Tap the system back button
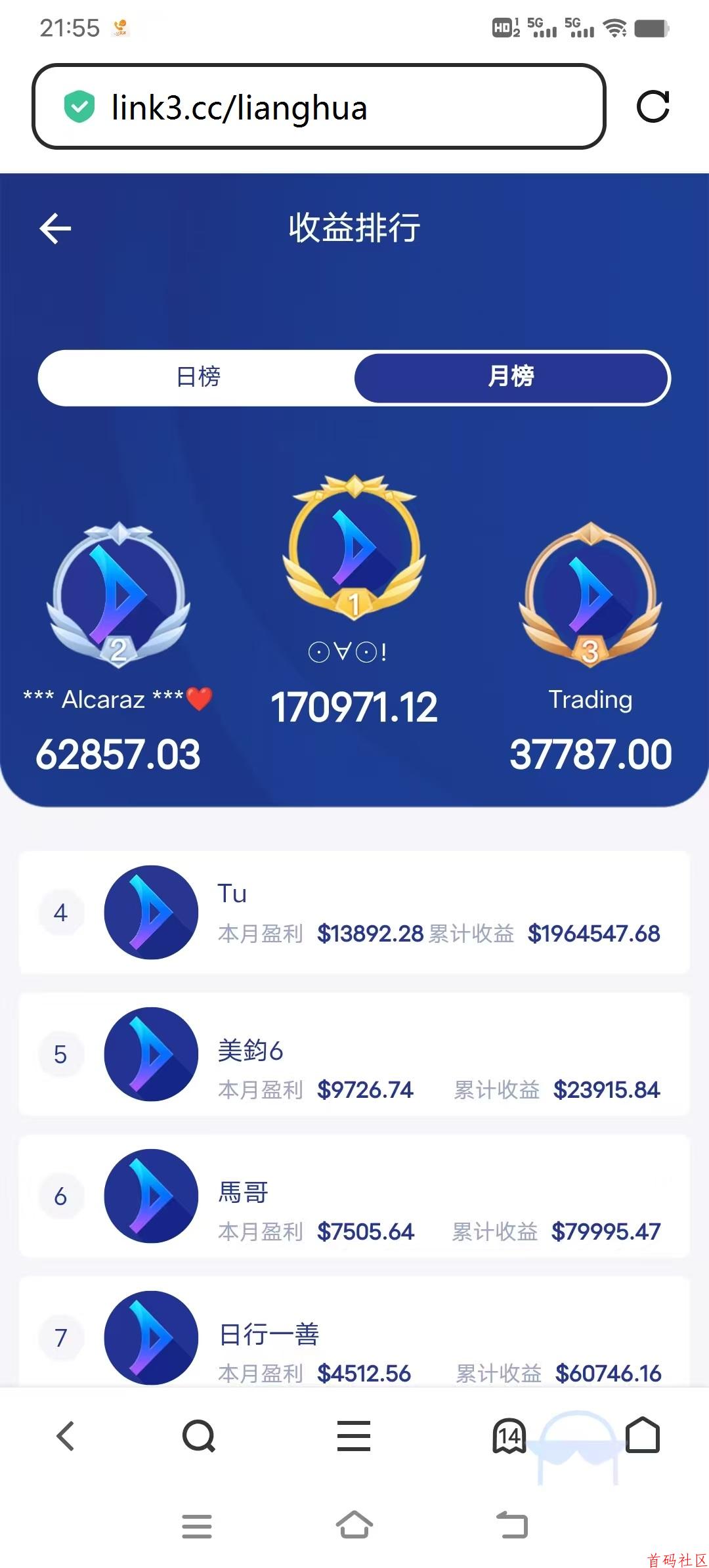Viewport: 709px width, 1568px height. (512, 1525)
